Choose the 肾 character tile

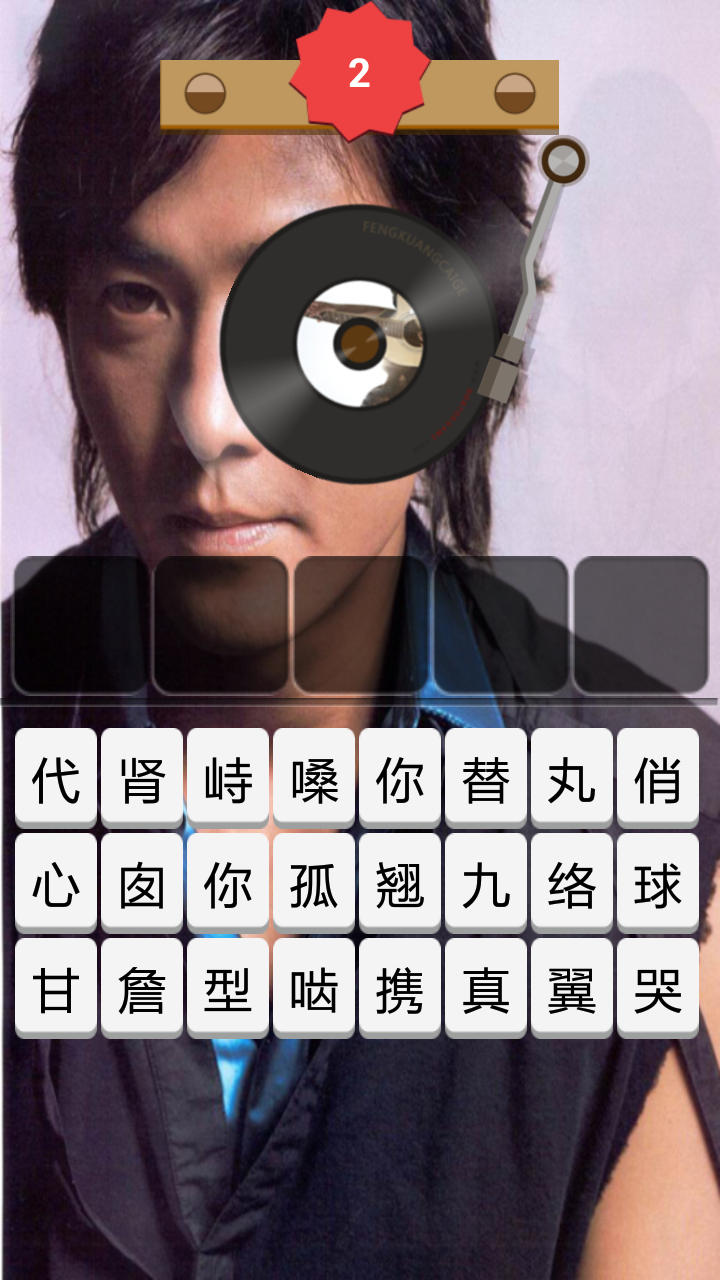[142, 778]
